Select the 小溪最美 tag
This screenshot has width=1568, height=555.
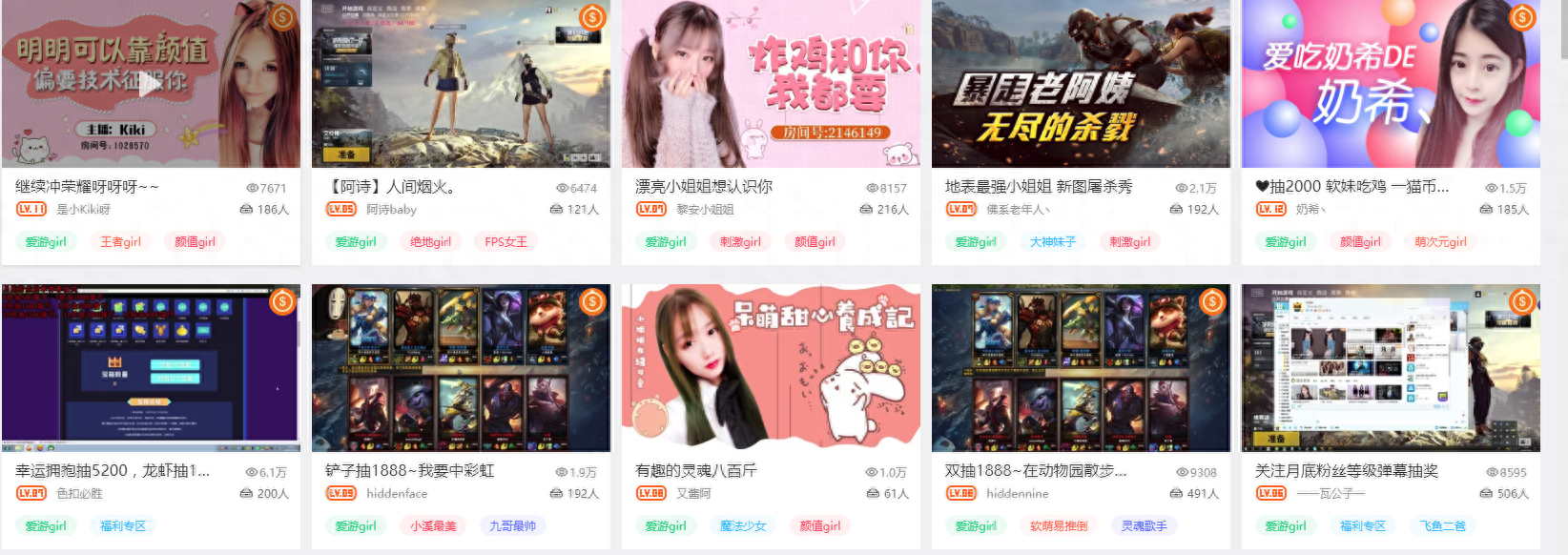433,526
